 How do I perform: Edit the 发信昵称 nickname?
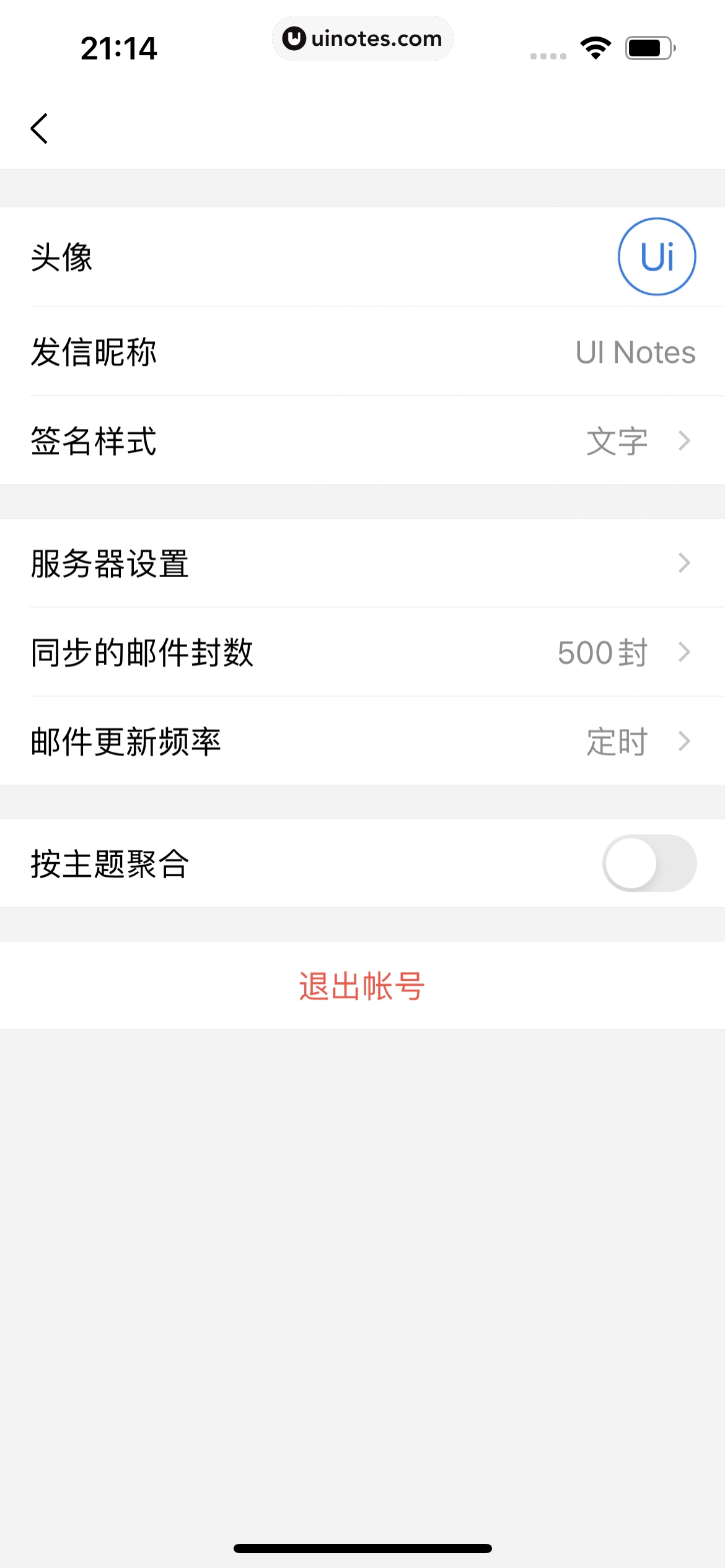click(362, 352)
